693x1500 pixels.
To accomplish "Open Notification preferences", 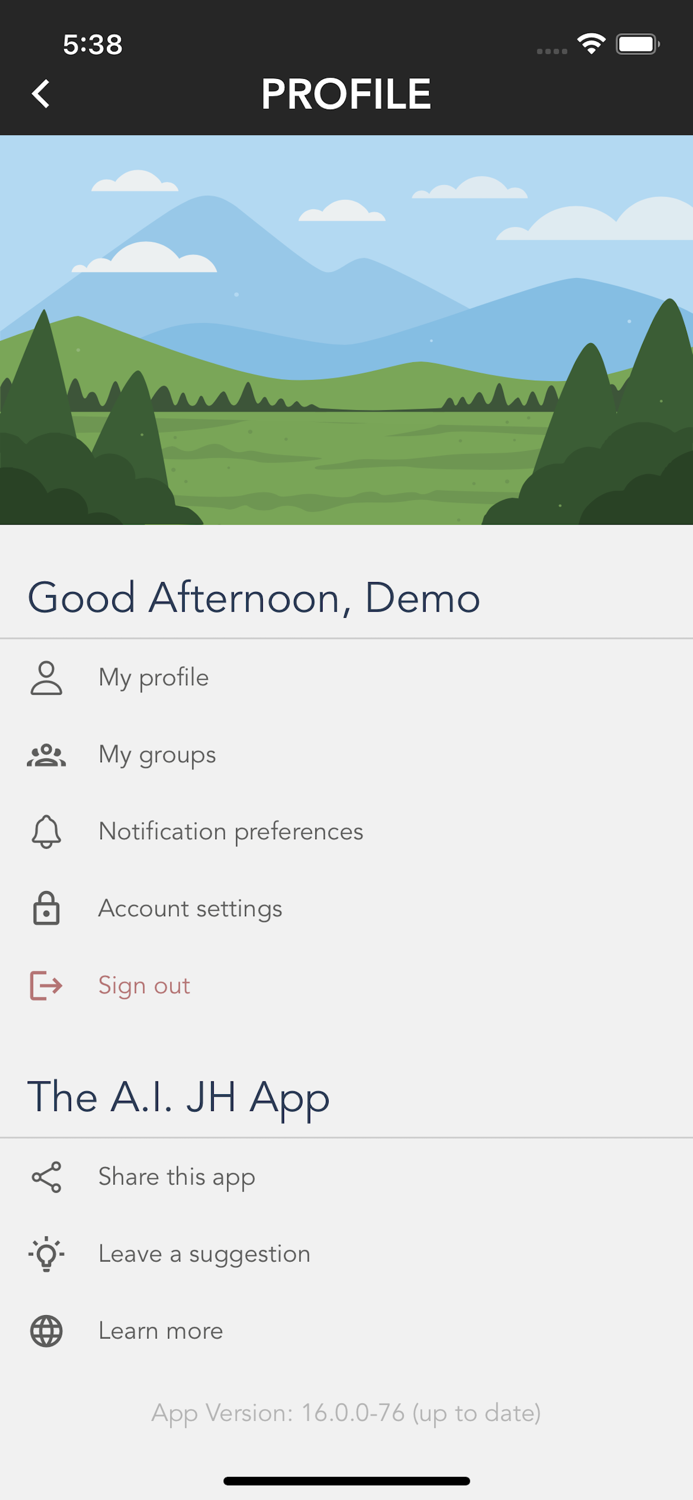I will pyautogui.click(x=230, y=832).
